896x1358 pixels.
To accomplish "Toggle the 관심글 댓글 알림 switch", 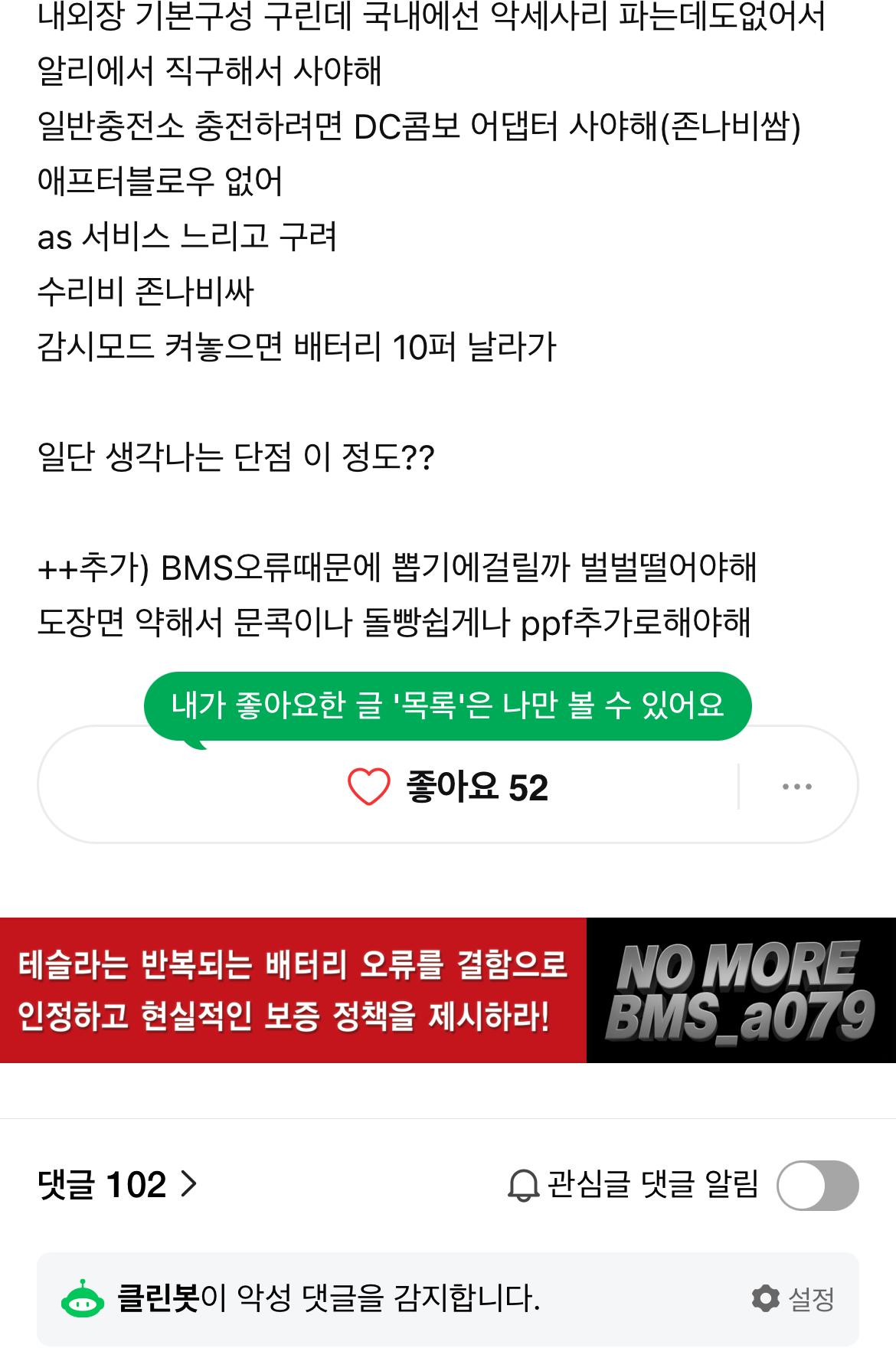I will click(817, 1185).
